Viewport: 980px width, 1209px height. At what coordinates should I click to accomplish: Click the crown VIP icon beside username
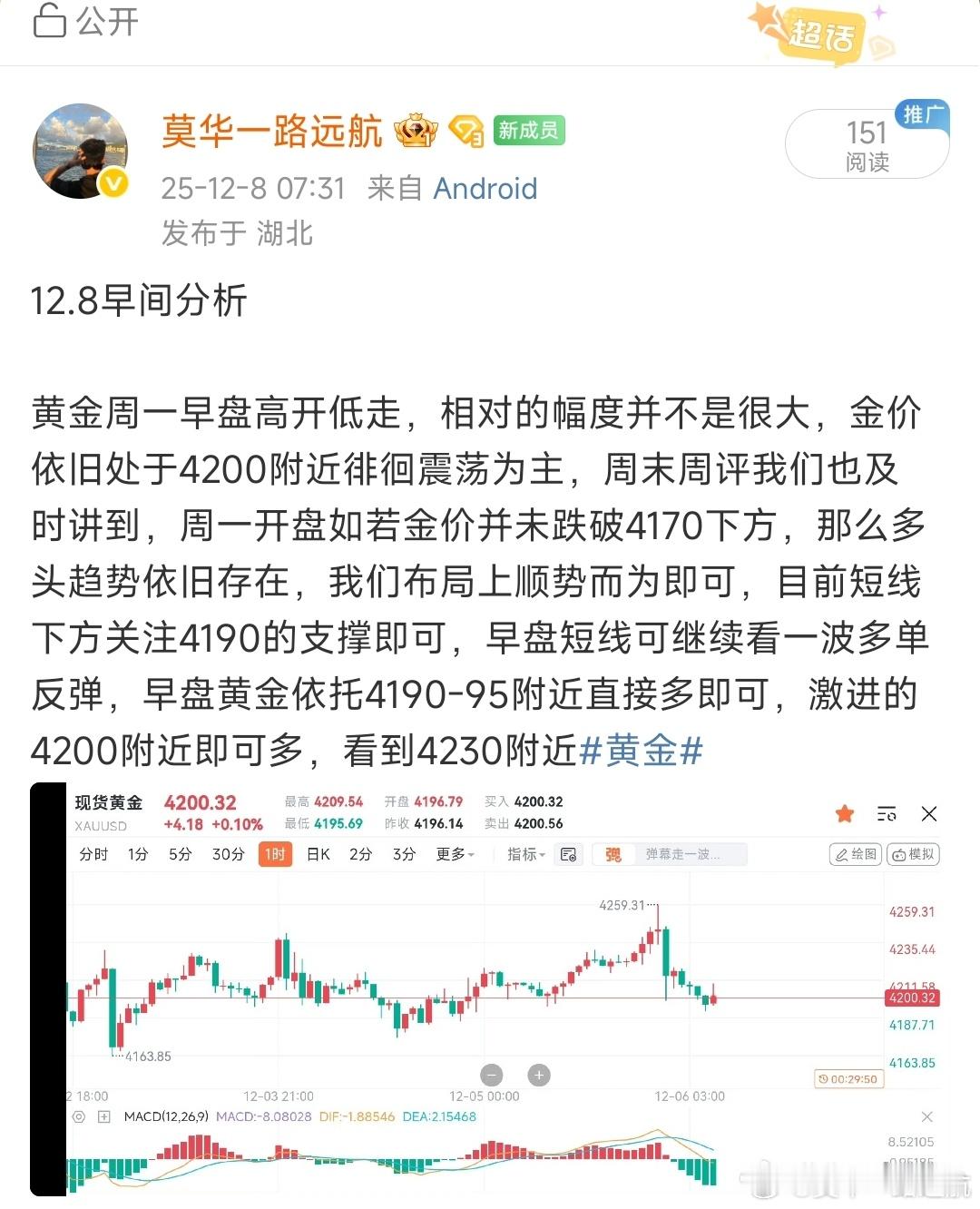[x=415, y=131]
